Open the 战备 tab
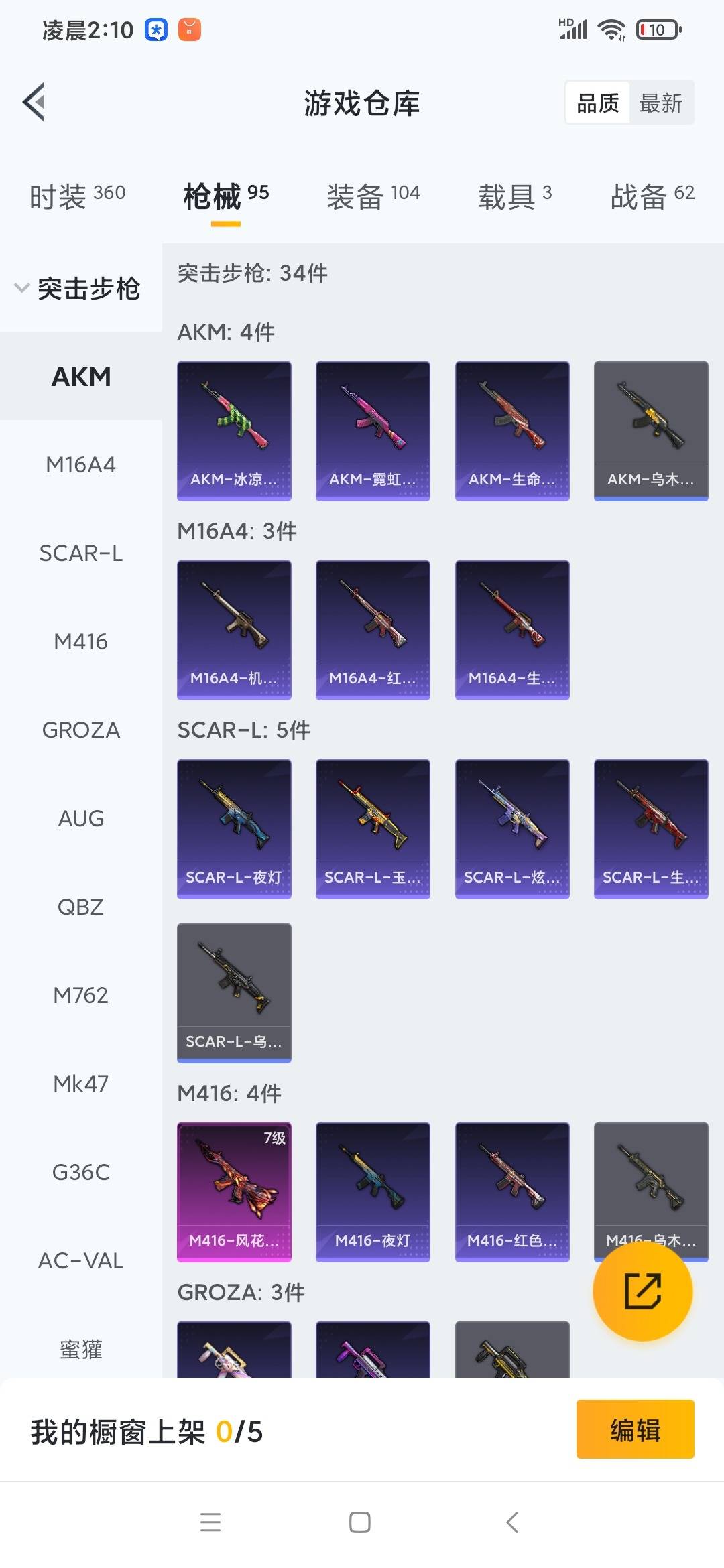 pyautogui.click(x=652, y=196)
